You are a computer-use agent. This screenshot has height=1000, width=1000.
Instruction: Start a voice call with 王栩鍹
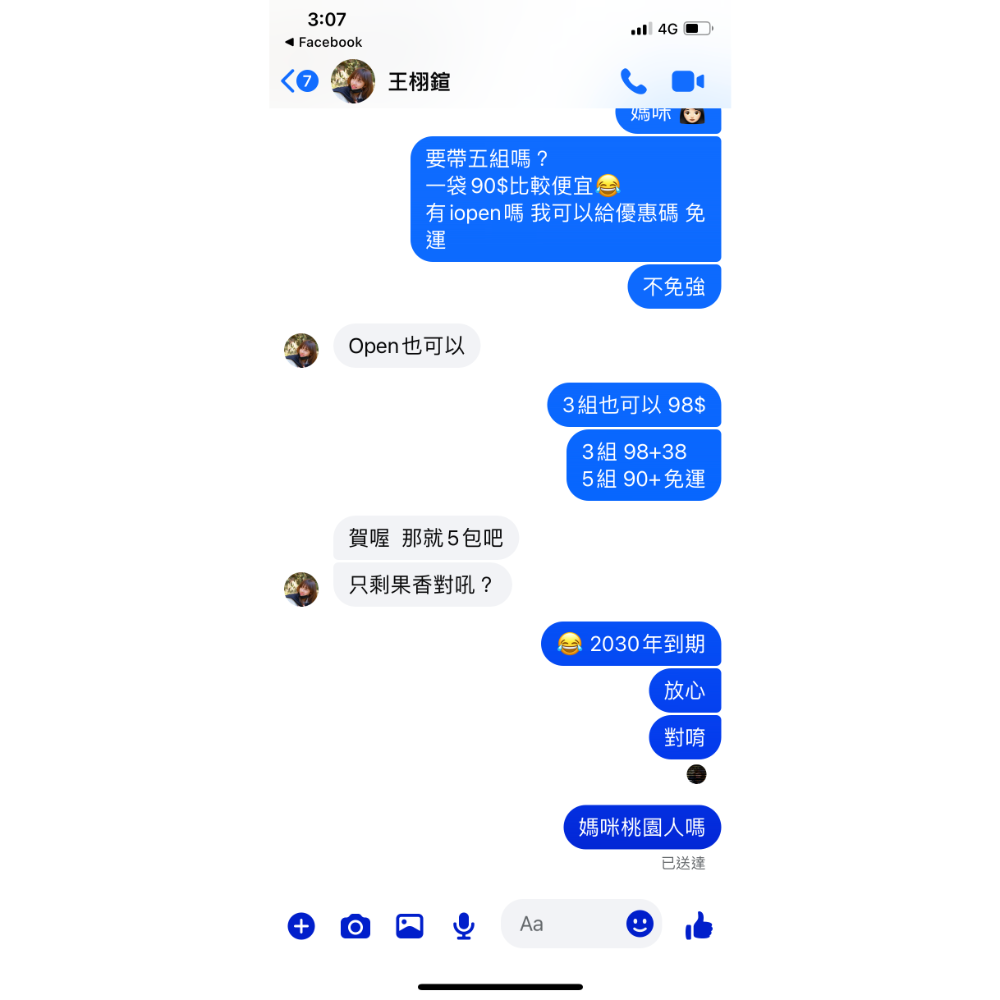click(x=633, y=82)
